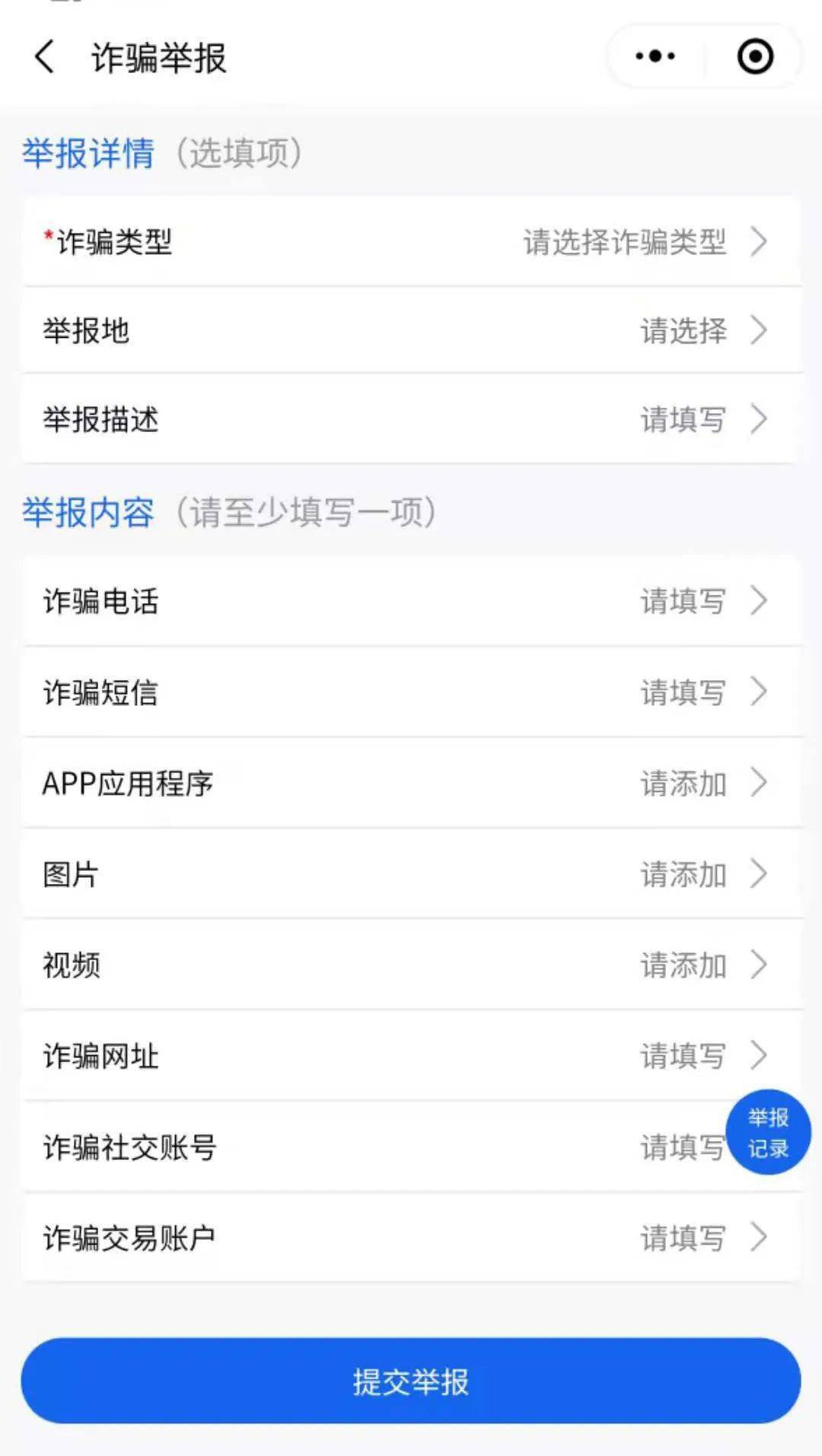
Task: Tap the chevron beside 图片 to add images
Action: coord(758,875)
